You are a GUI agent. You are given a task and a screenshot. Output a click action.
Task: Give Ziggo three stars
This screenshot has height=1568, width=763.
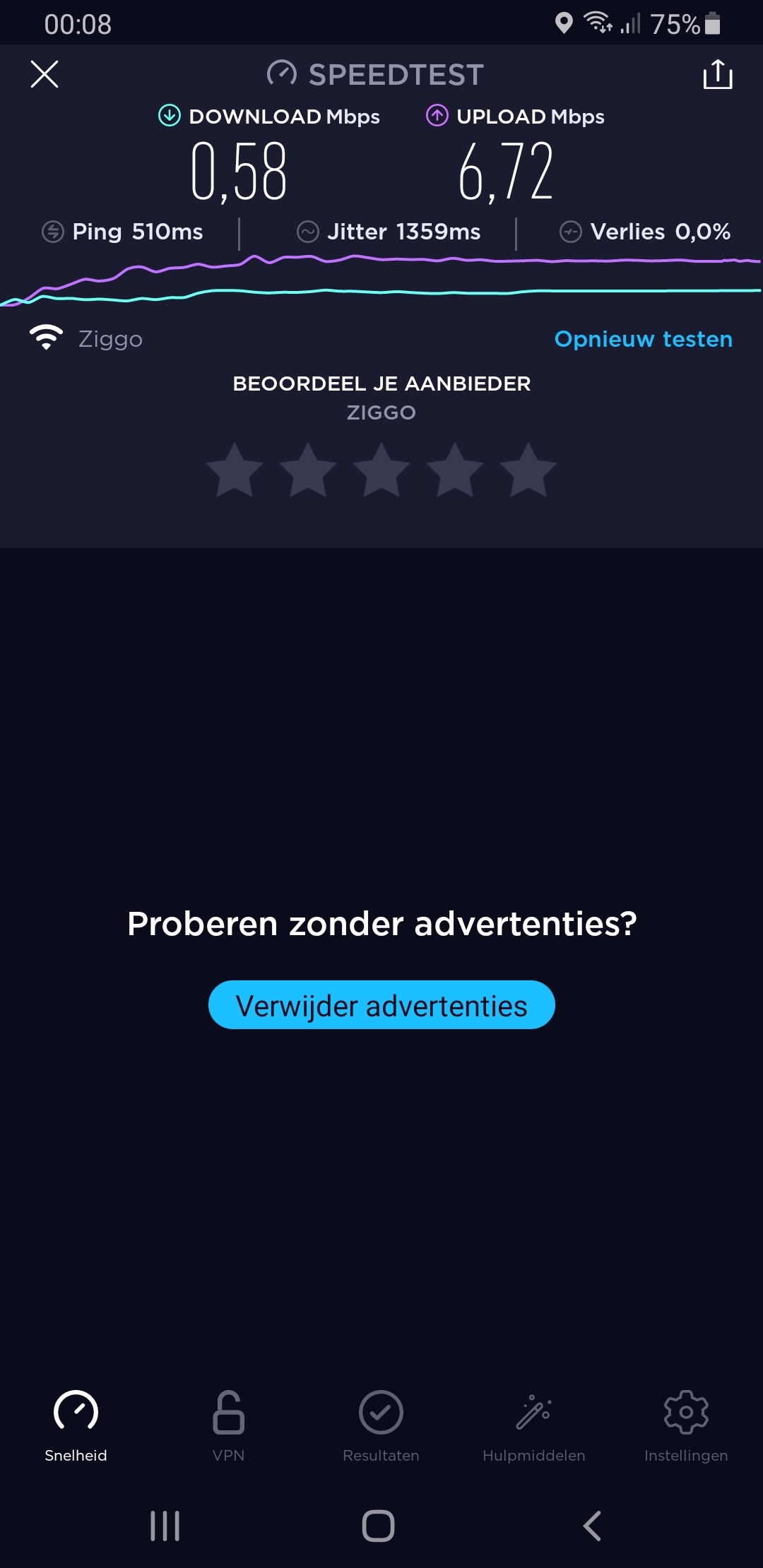(381, 470)
